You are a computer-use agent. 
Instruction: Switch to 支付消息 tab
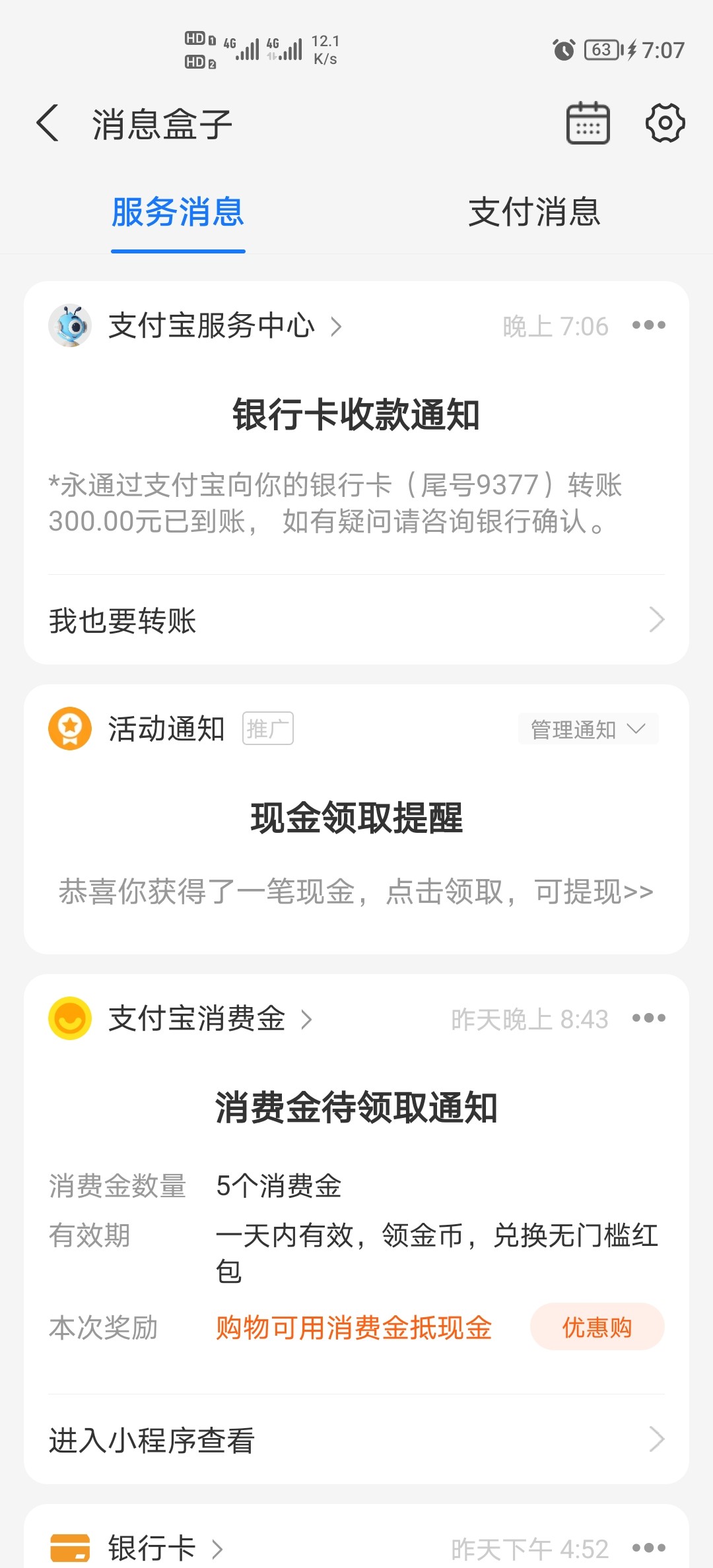(x=534, y=212)
